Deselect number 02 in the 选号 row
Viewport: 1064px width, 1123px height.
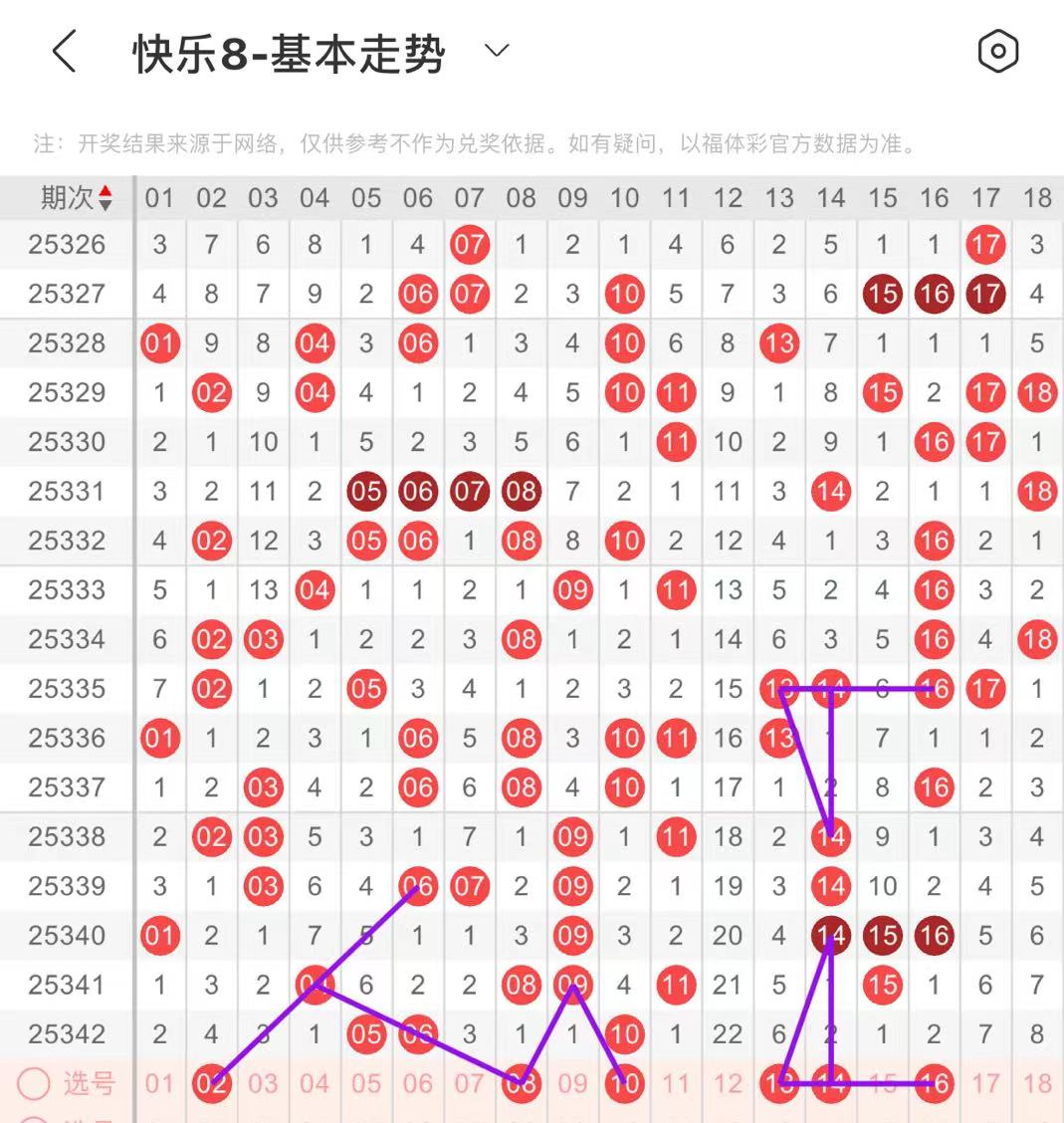(x=211, y=1083)
